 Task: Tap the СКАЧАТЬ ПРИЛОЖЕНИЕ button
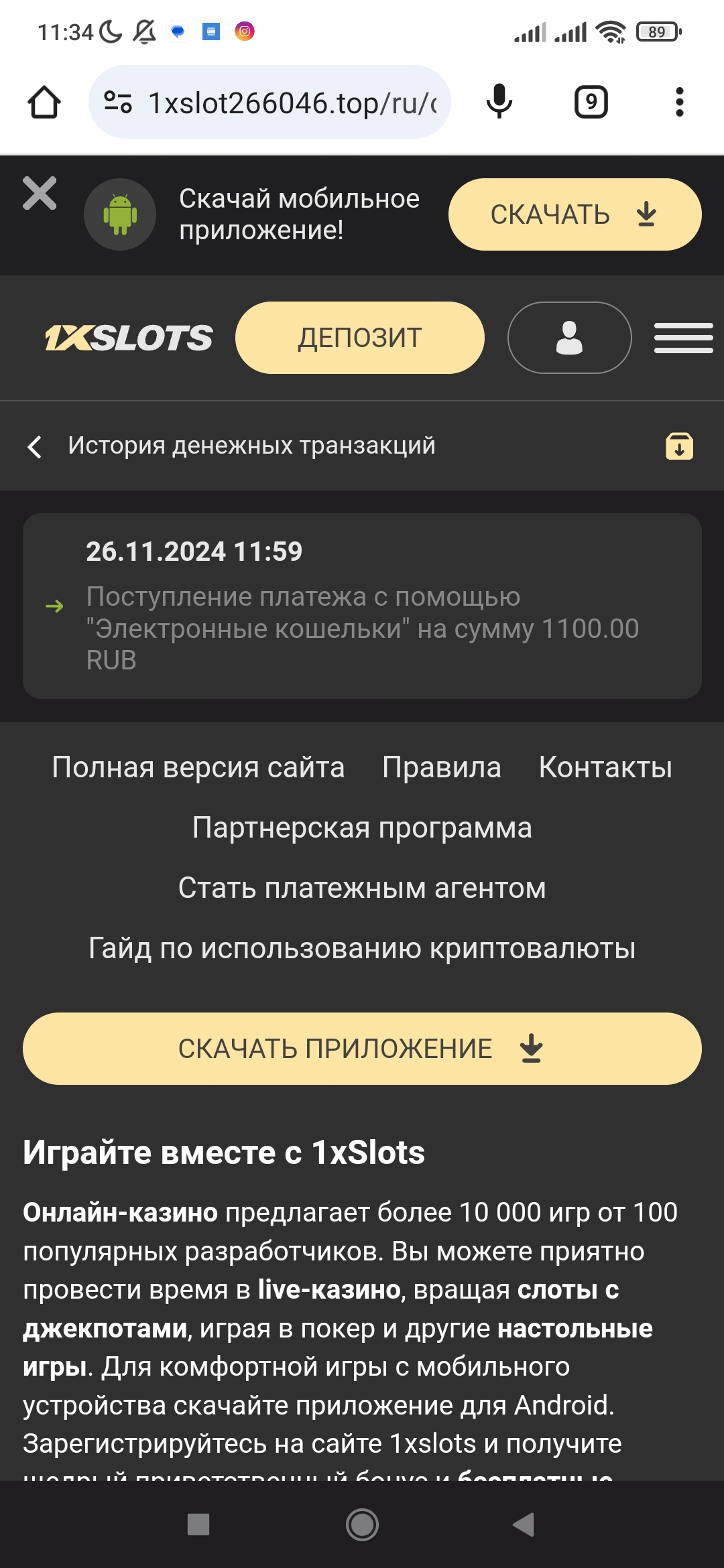click(362, 1049)
